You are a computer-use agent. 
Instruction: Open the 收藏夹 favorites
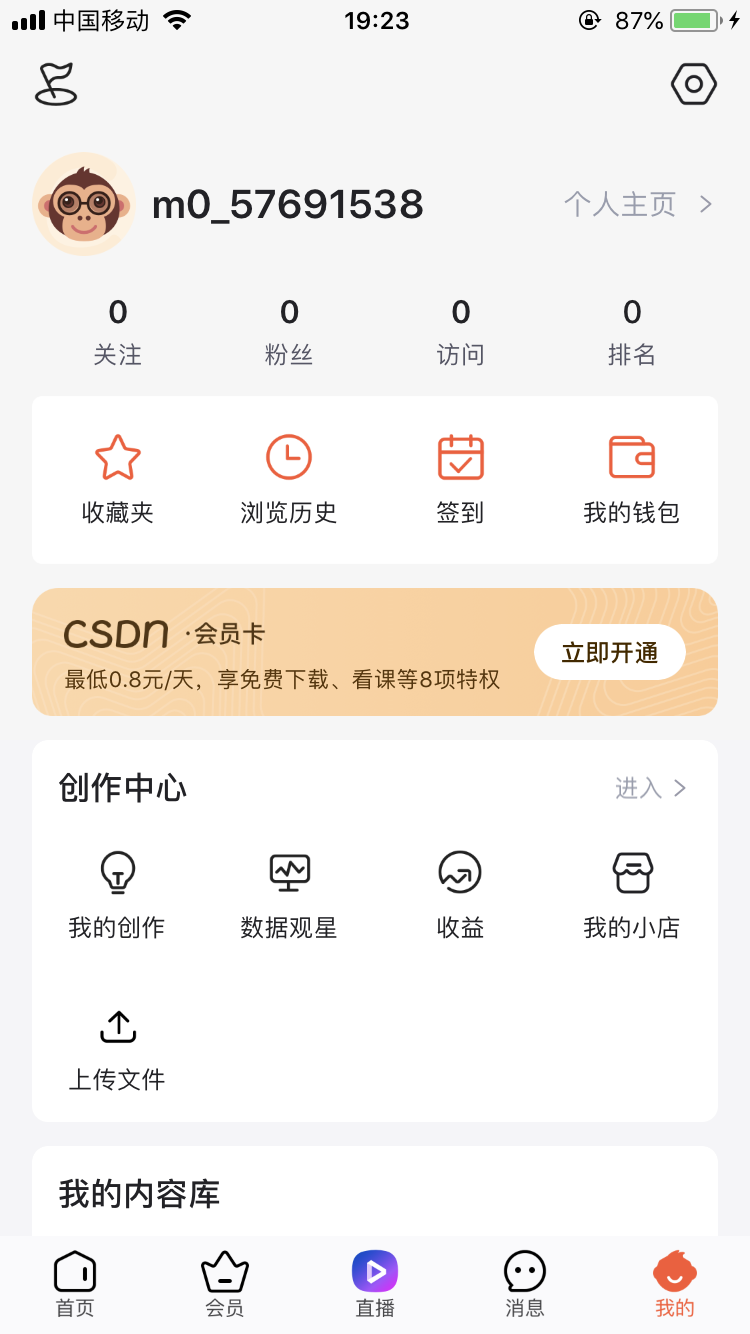(x=118, y=480)
